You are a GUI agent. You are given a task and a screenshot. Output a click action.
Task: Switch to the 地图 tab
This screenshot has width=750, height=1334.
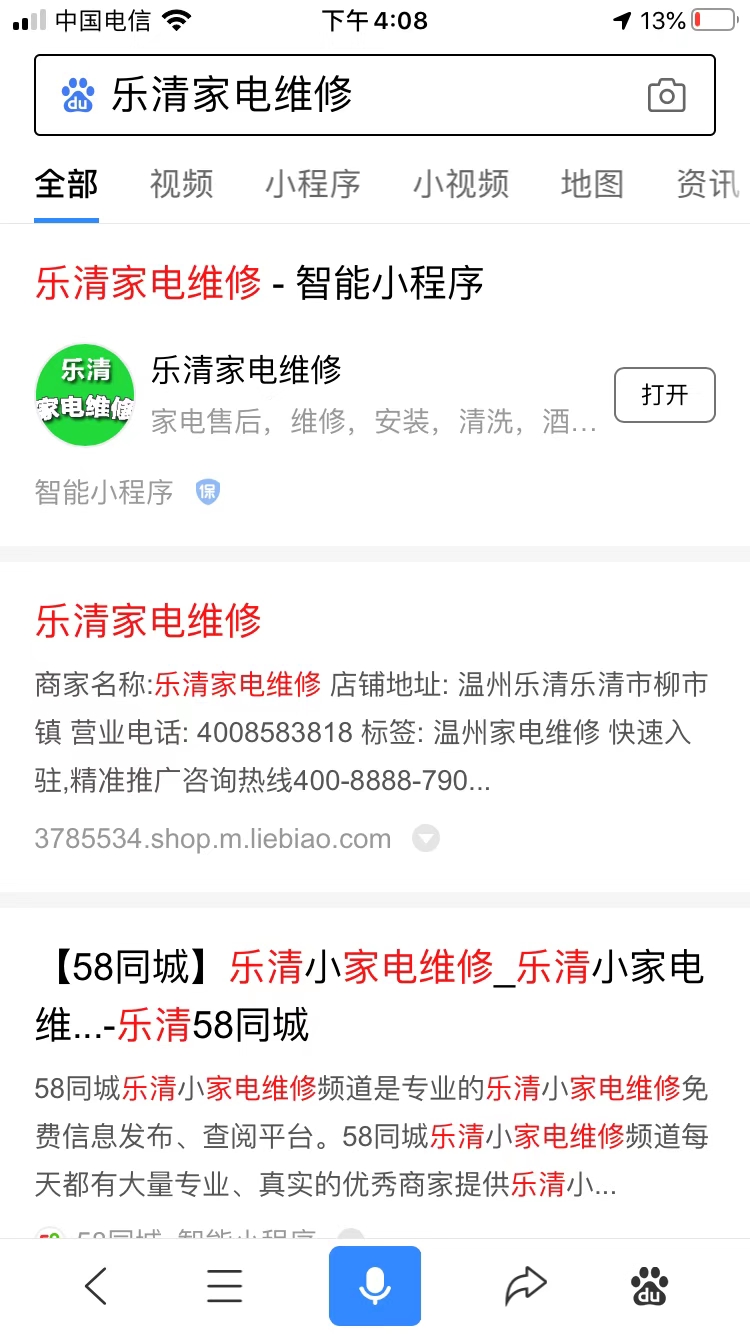pos(592,184)
